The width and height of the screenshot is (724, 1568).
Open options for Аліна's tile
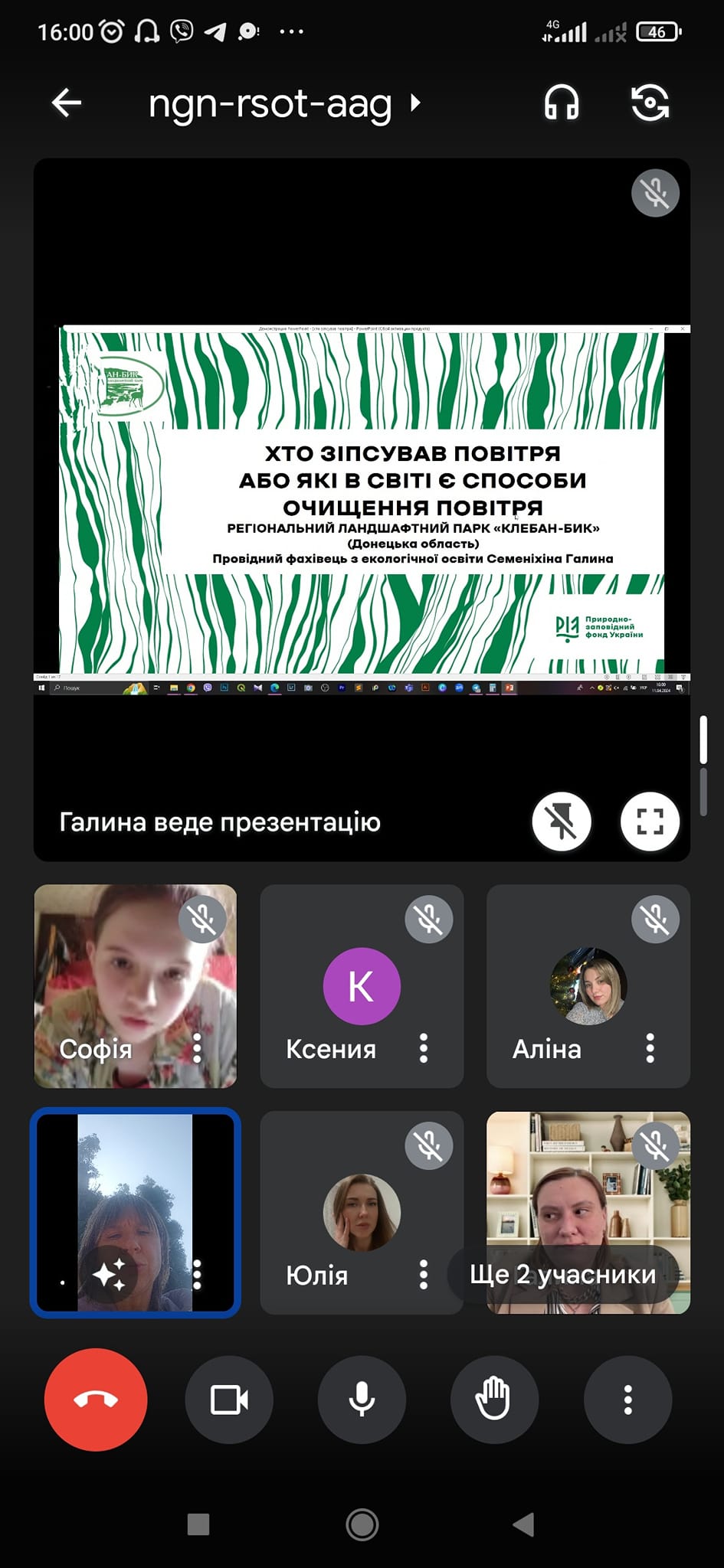coord(650,1047)
